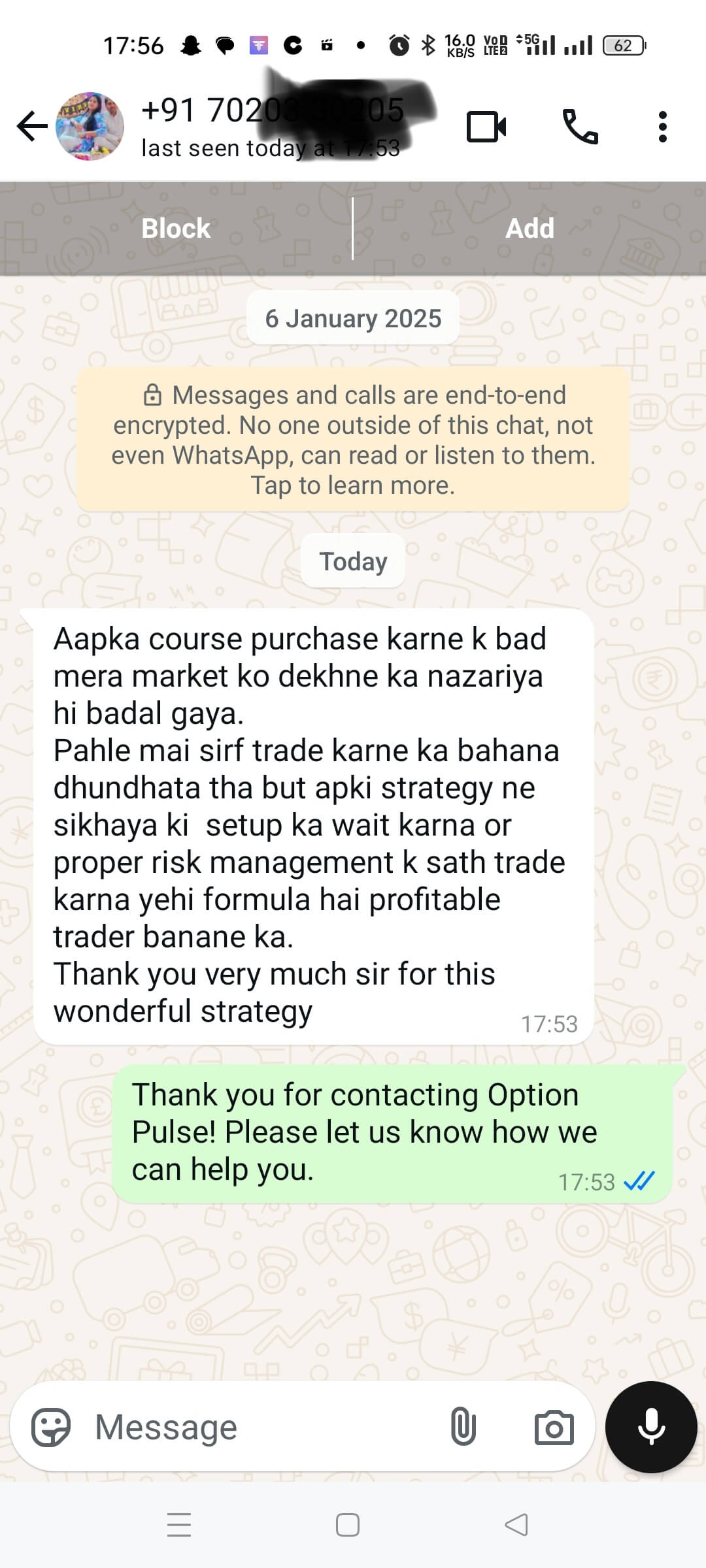This screenshot has width=706, height=1568.
Task: Open the camera from the message bar
Action: click(554, 1428)
